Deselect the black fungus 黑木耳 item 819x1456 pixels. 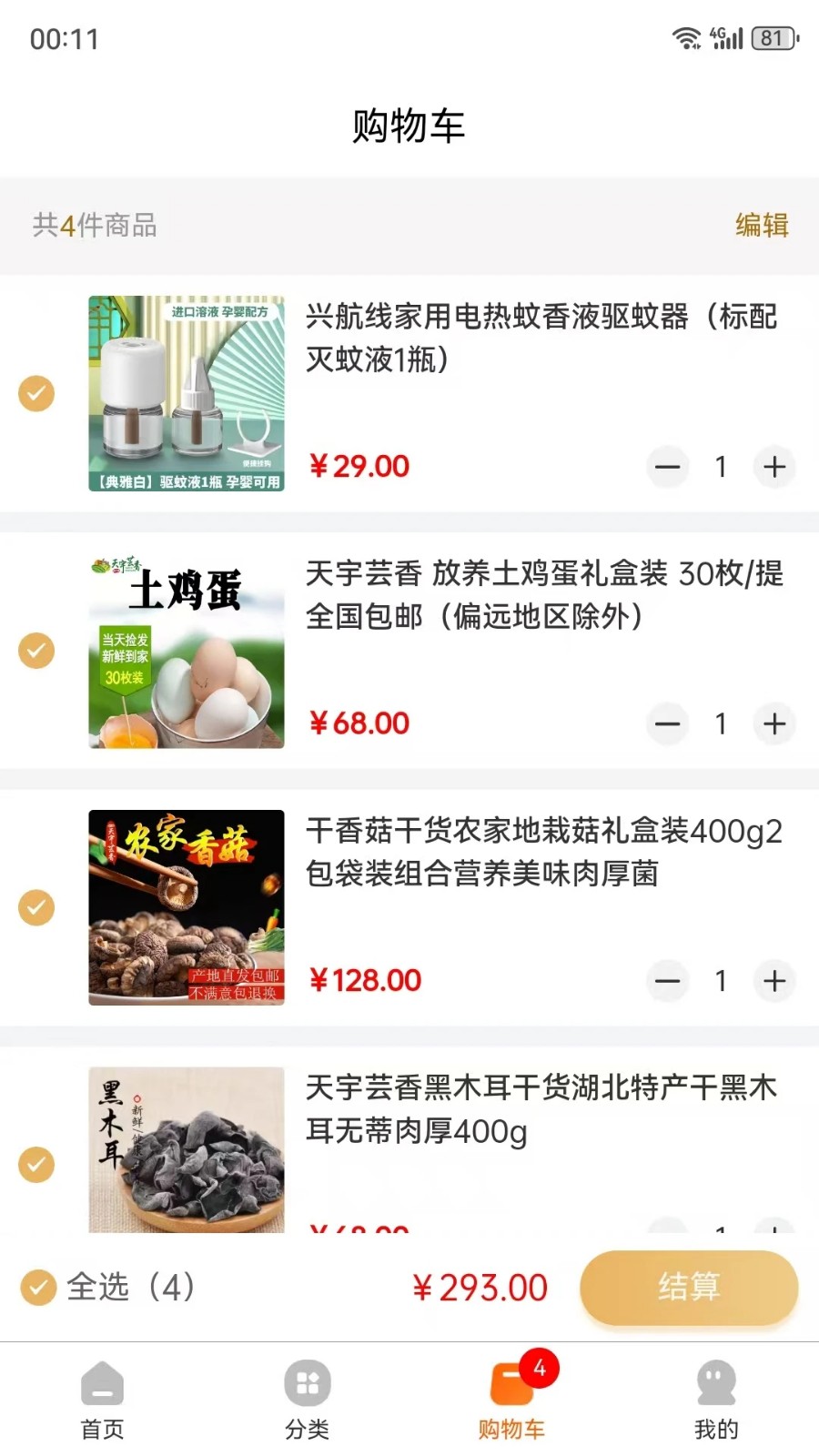coord(36,1165)
